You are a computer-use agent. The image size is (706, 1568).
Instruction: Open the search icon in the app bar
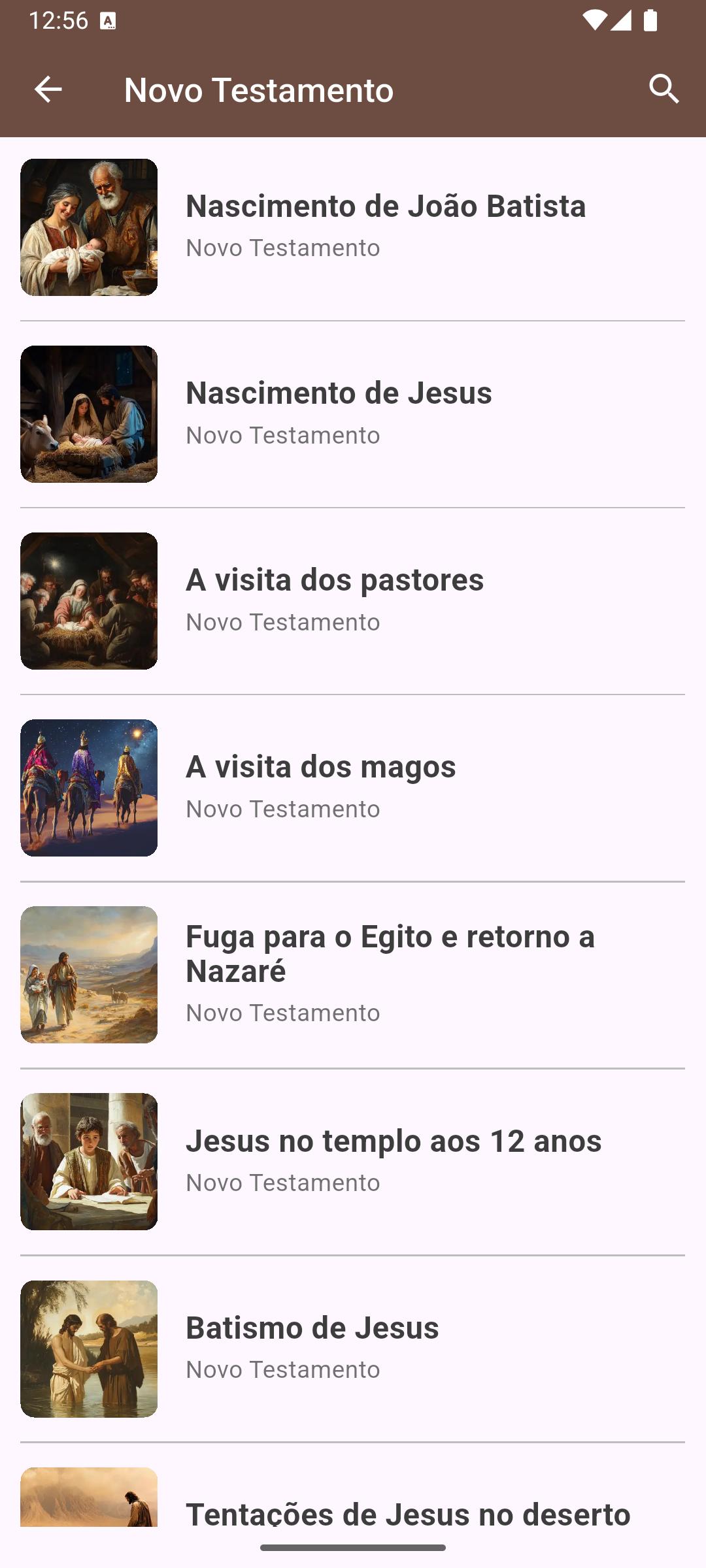pos(664,90)
